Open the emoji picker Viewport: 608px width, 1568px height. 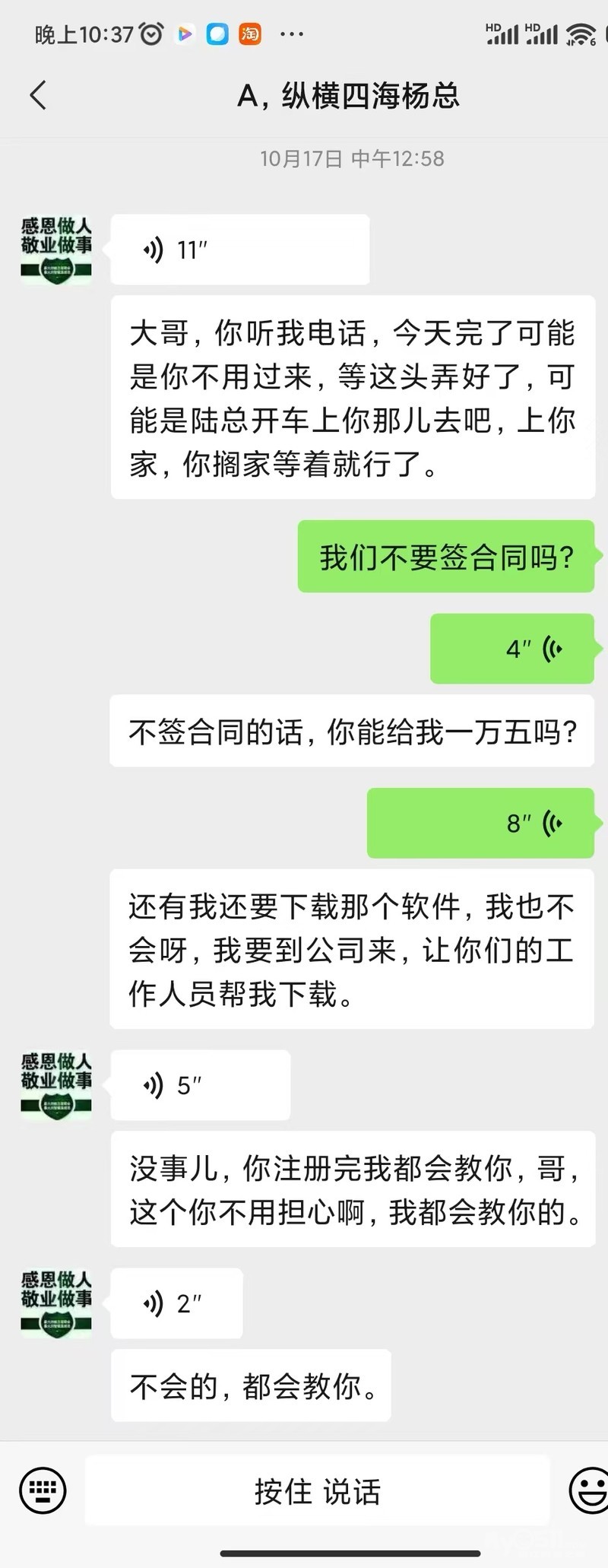coord(589,1490)
